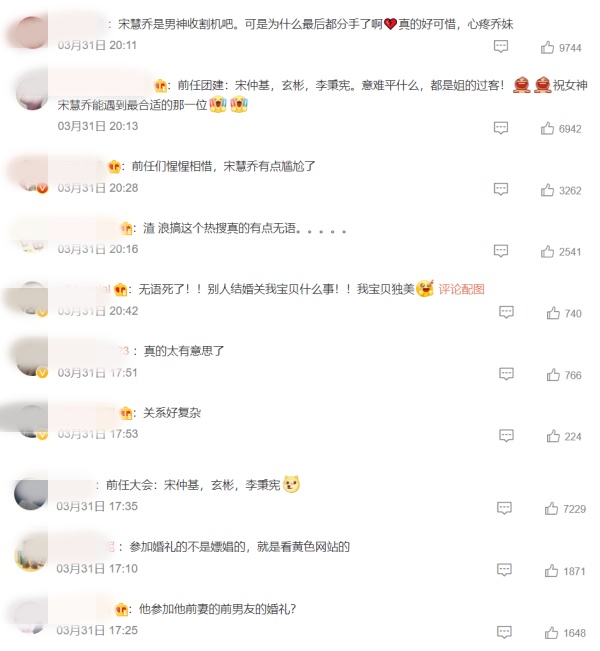
Task: Like the 无语死了 comment with 740 likes
Action: pyautogui.click(x=553, y=313)
